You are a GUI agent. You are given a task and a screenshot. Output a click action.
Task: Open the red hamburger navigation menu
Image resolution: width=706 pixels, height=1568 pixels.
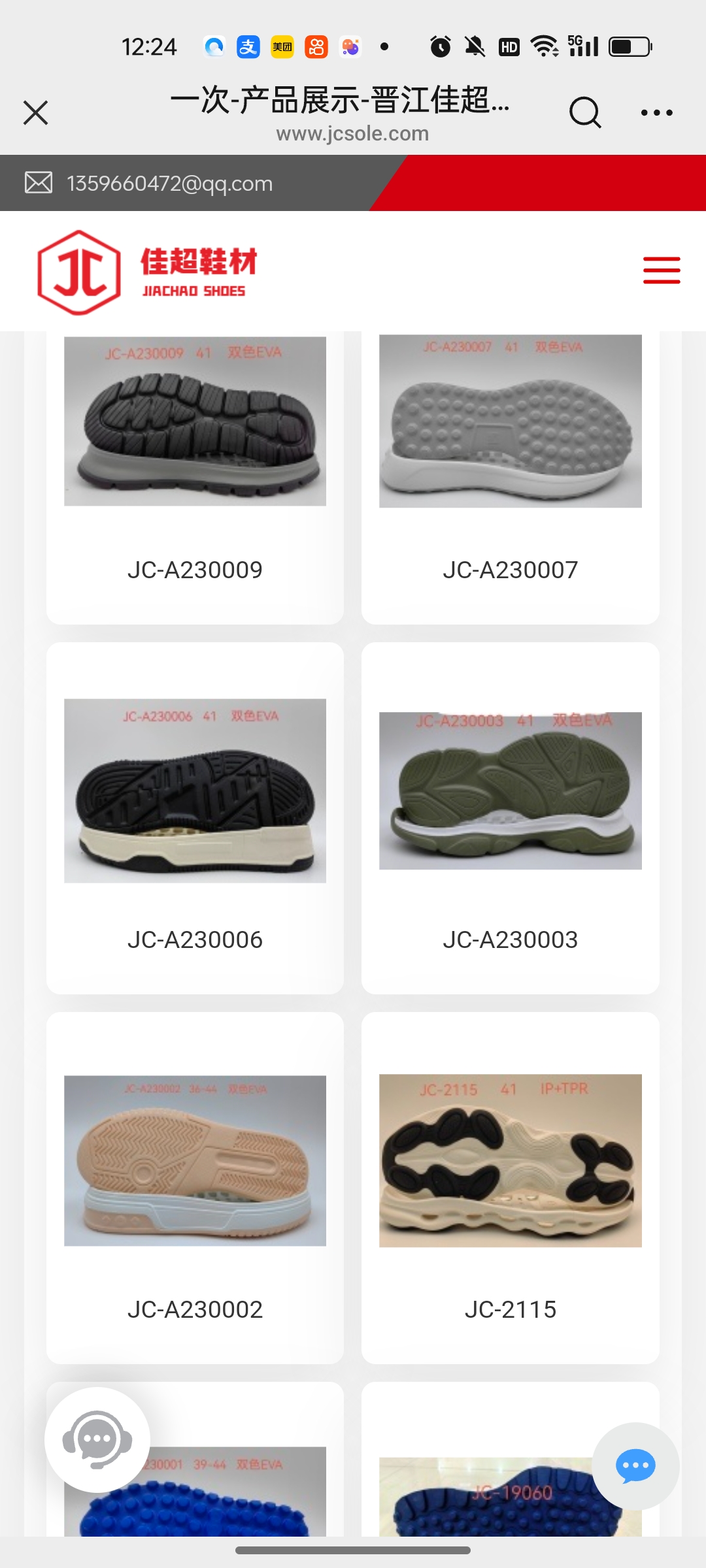pyautogui.click(x=662, y=270)
